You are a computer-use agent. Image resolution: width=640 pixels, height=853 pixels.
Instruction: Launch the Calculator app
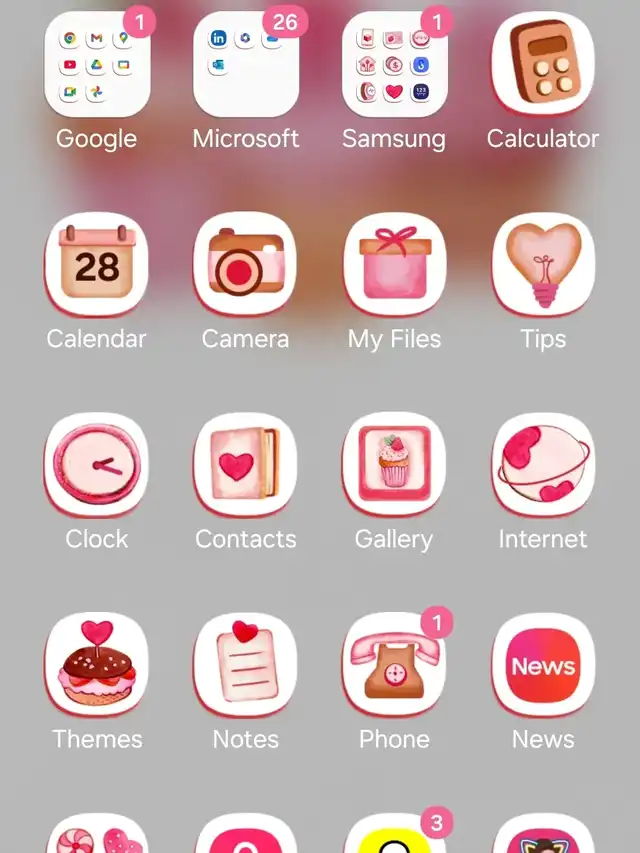543,64
